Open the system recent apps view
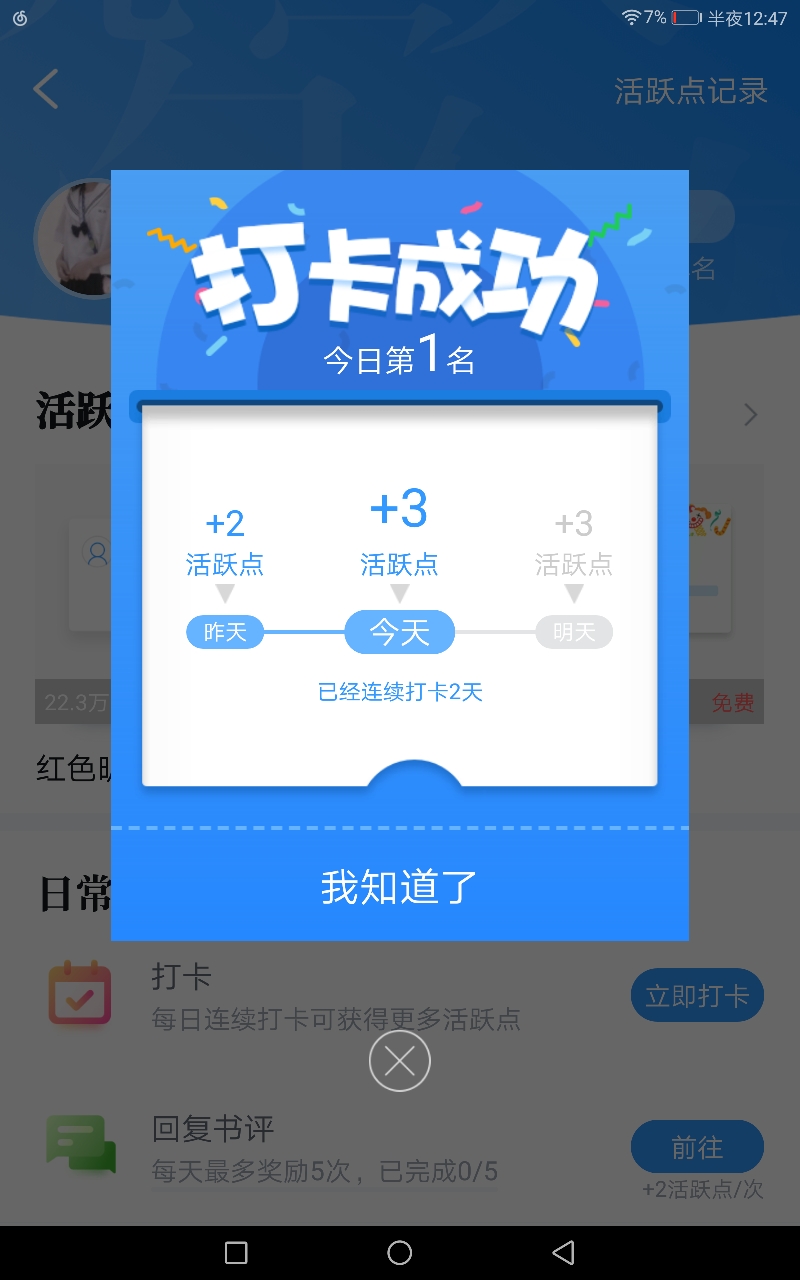 (x=236, y=1252)
